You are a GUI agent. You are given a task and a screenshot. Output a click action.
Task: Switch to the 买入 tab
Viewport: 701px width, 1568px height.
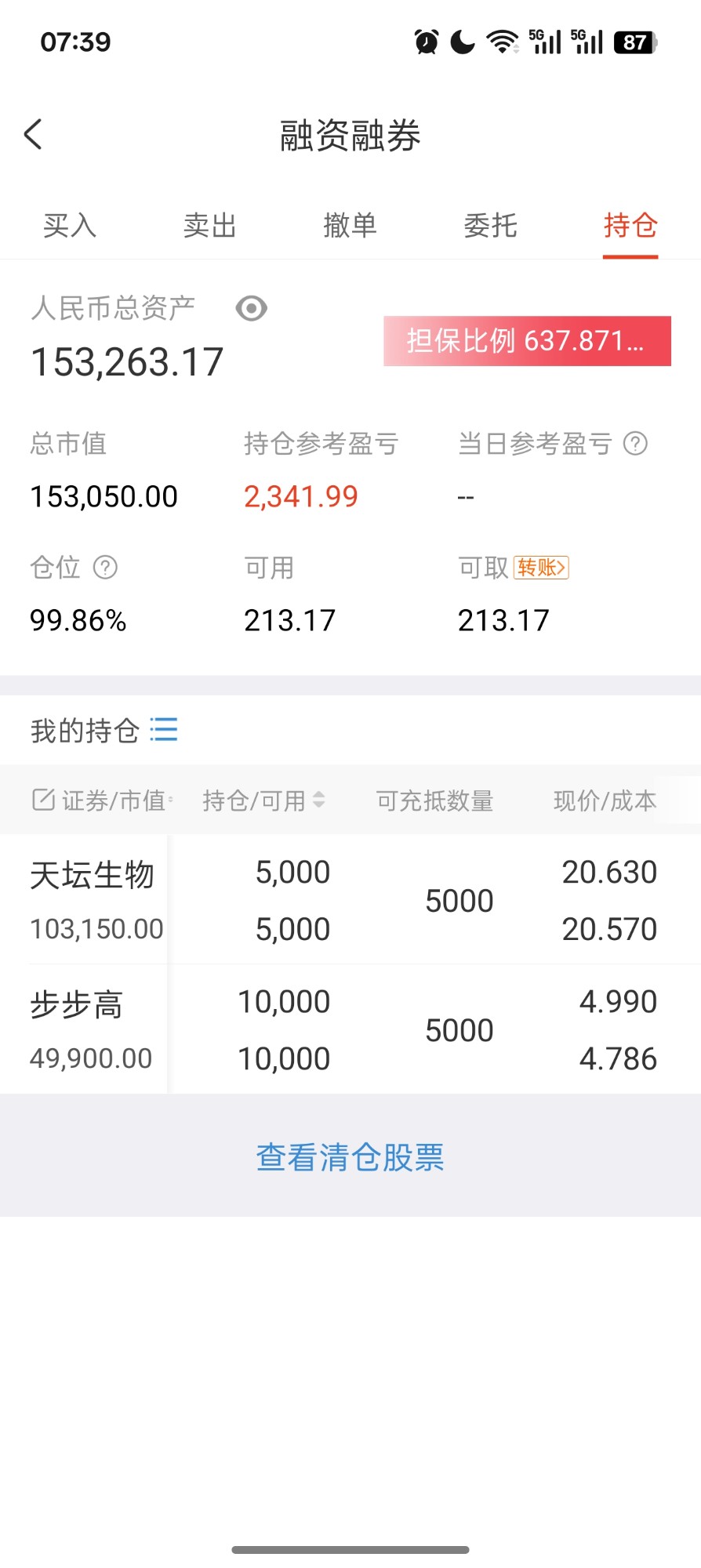[x=70, y=226]
